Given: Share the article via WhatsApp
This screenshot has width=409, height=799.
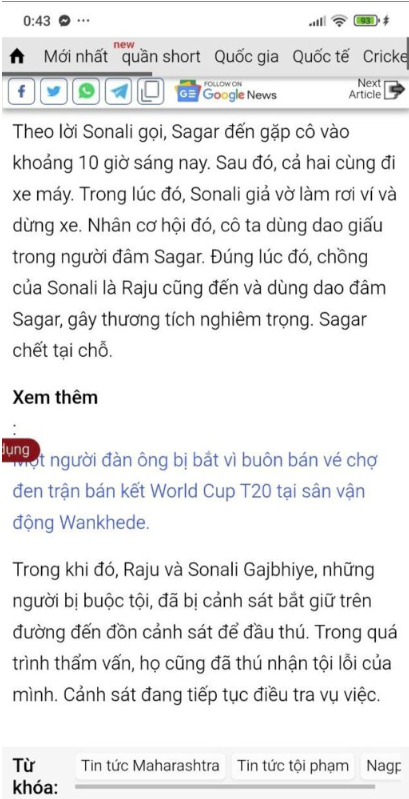Looking at the screenshot, I should point(86,92).
